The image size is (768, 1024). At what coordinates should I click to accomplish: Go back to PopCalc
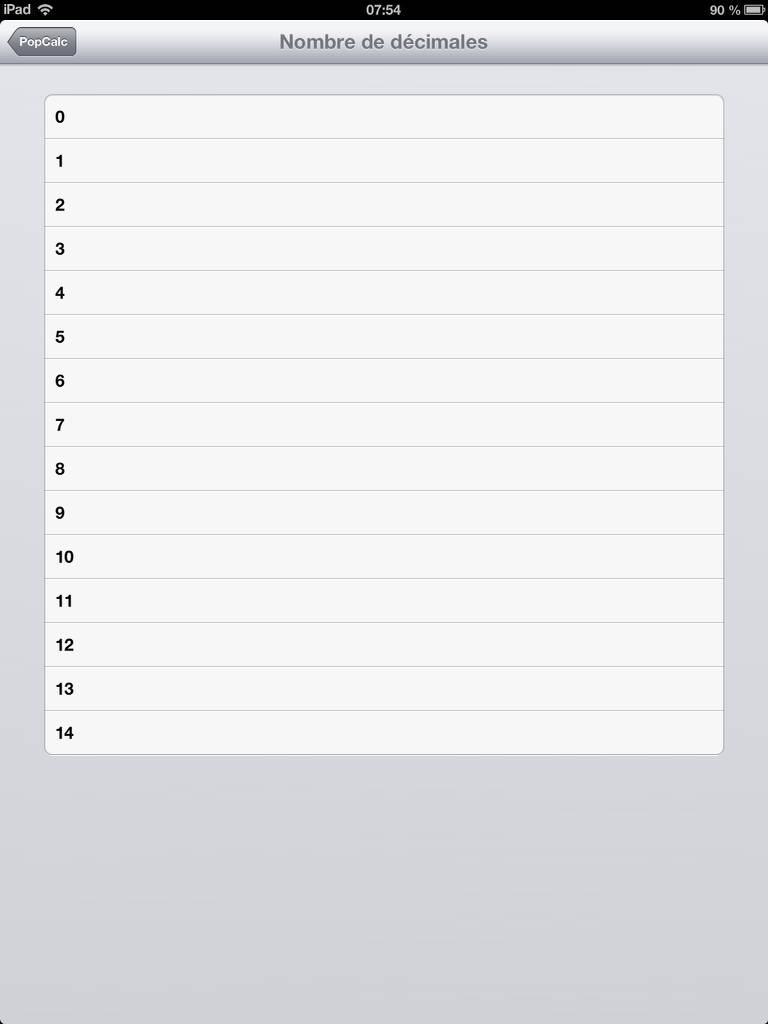coord(42,42)
